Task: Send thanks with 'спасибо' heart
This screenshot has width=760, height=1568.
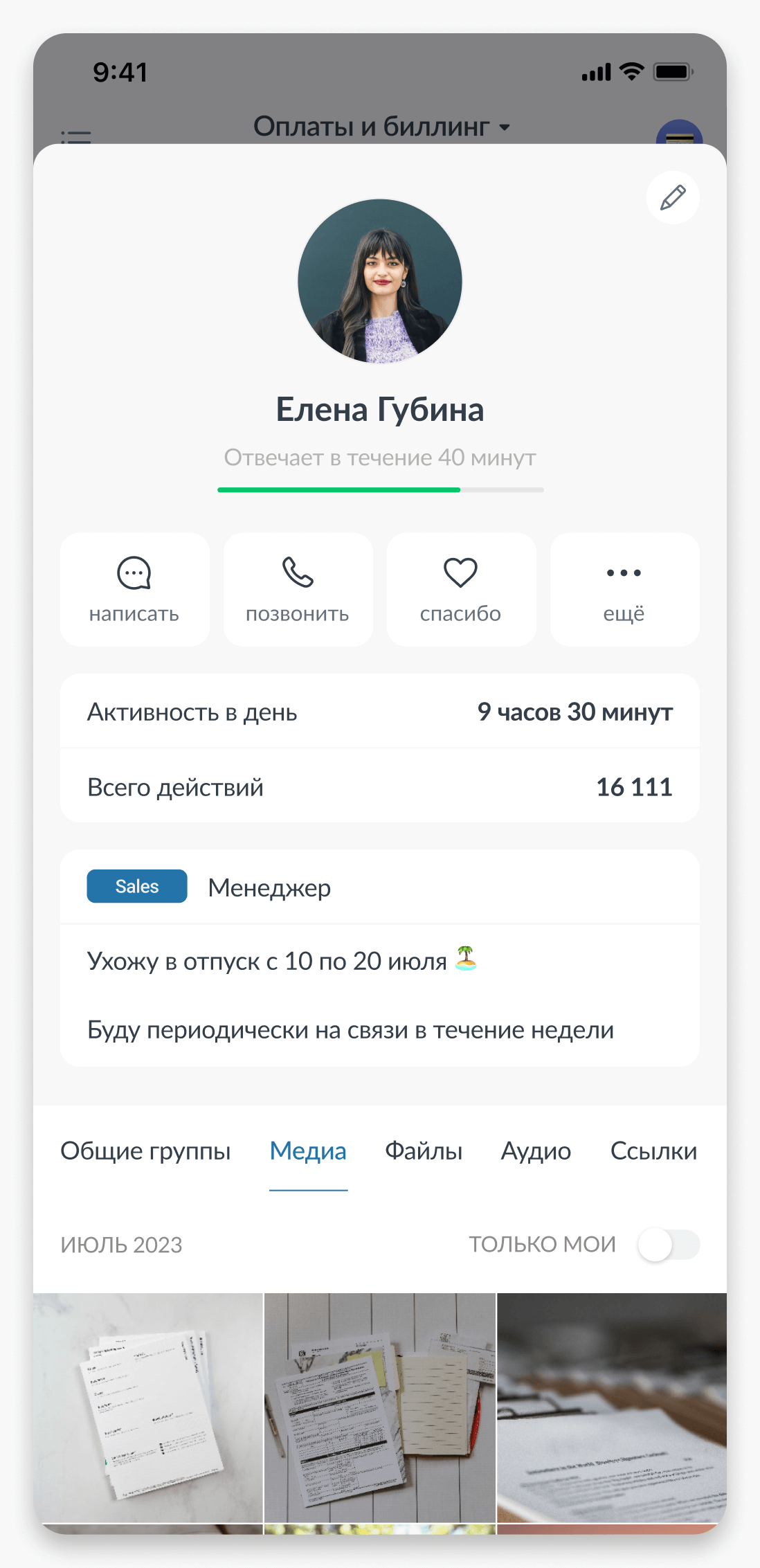Action: pyautogui.click(x=461, y=589)
